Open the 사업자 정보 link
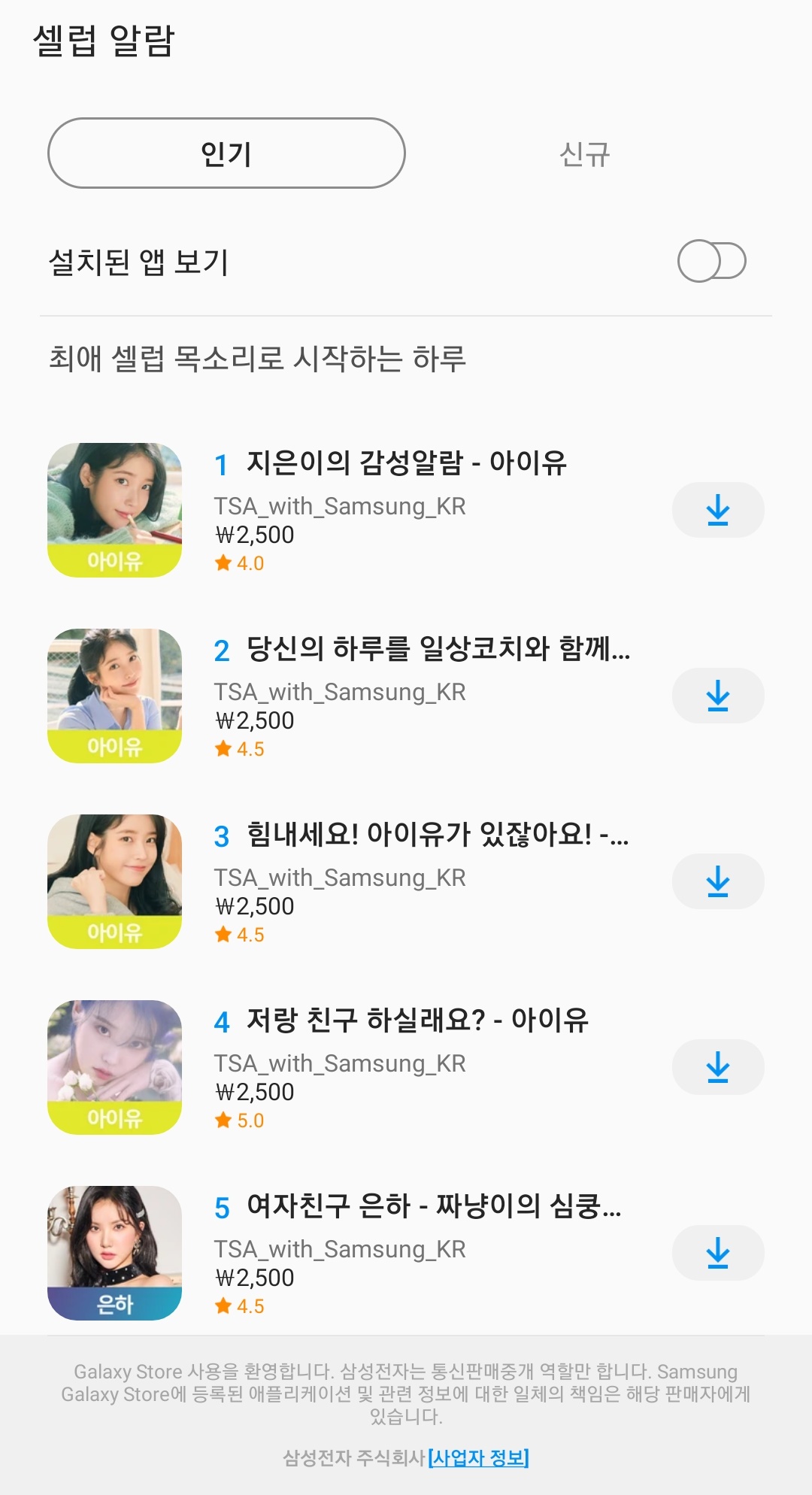Viewport: 812px width, 1495px height. pyautogui.click(x=479, y=1458)
